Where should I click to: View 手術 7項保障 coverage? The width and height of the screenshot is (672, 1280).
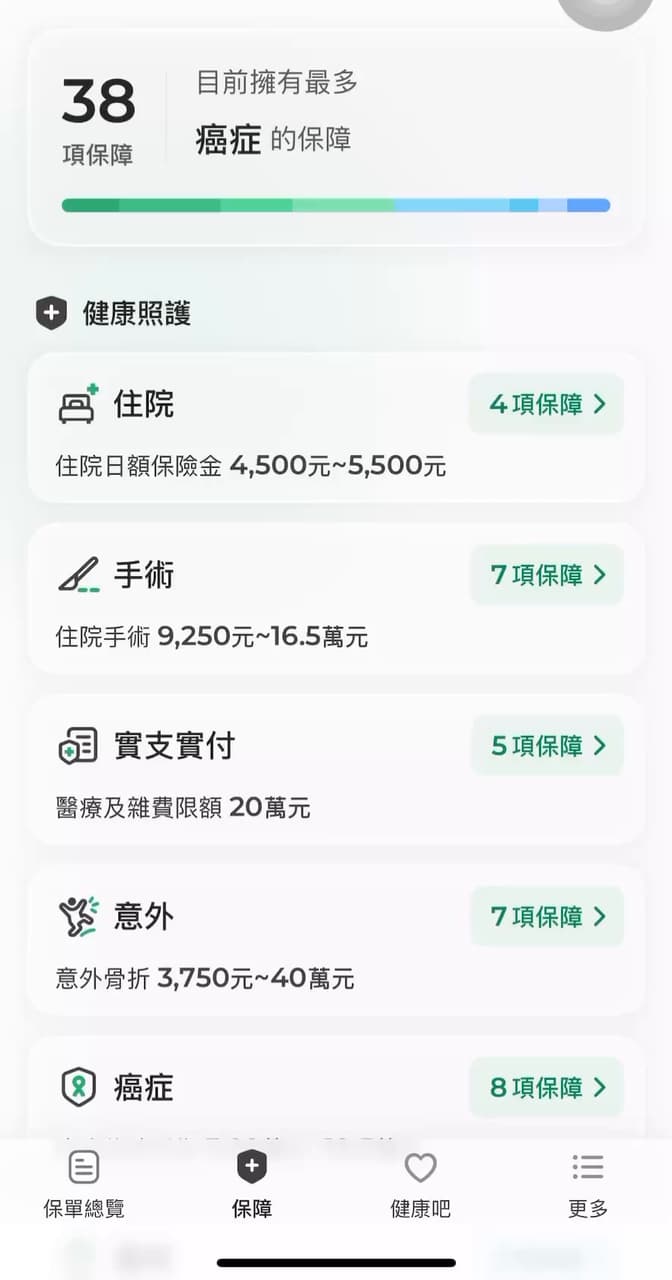[546, 575]
